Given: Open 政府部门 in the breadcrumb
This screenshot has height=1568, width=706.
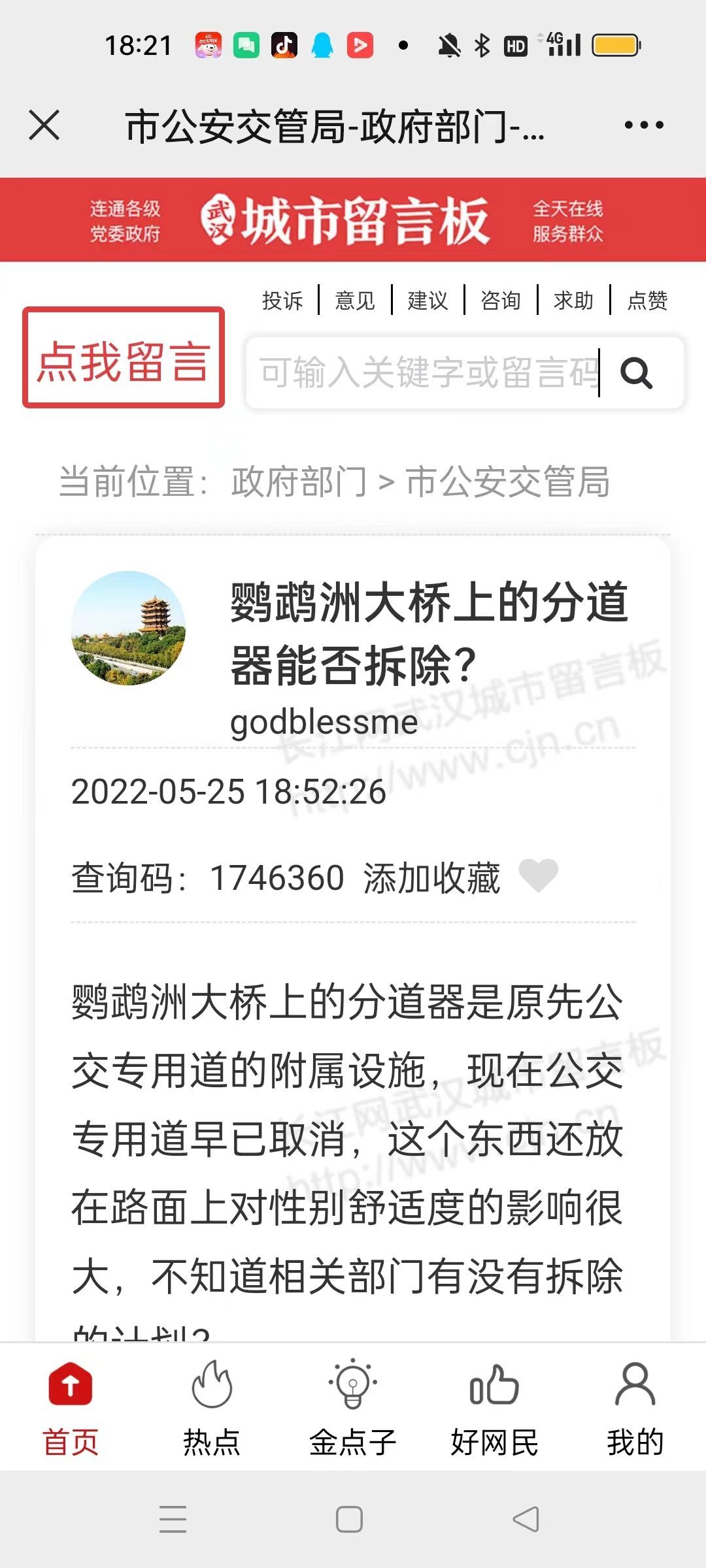Looking at the screenshot, I should [299, 482].
